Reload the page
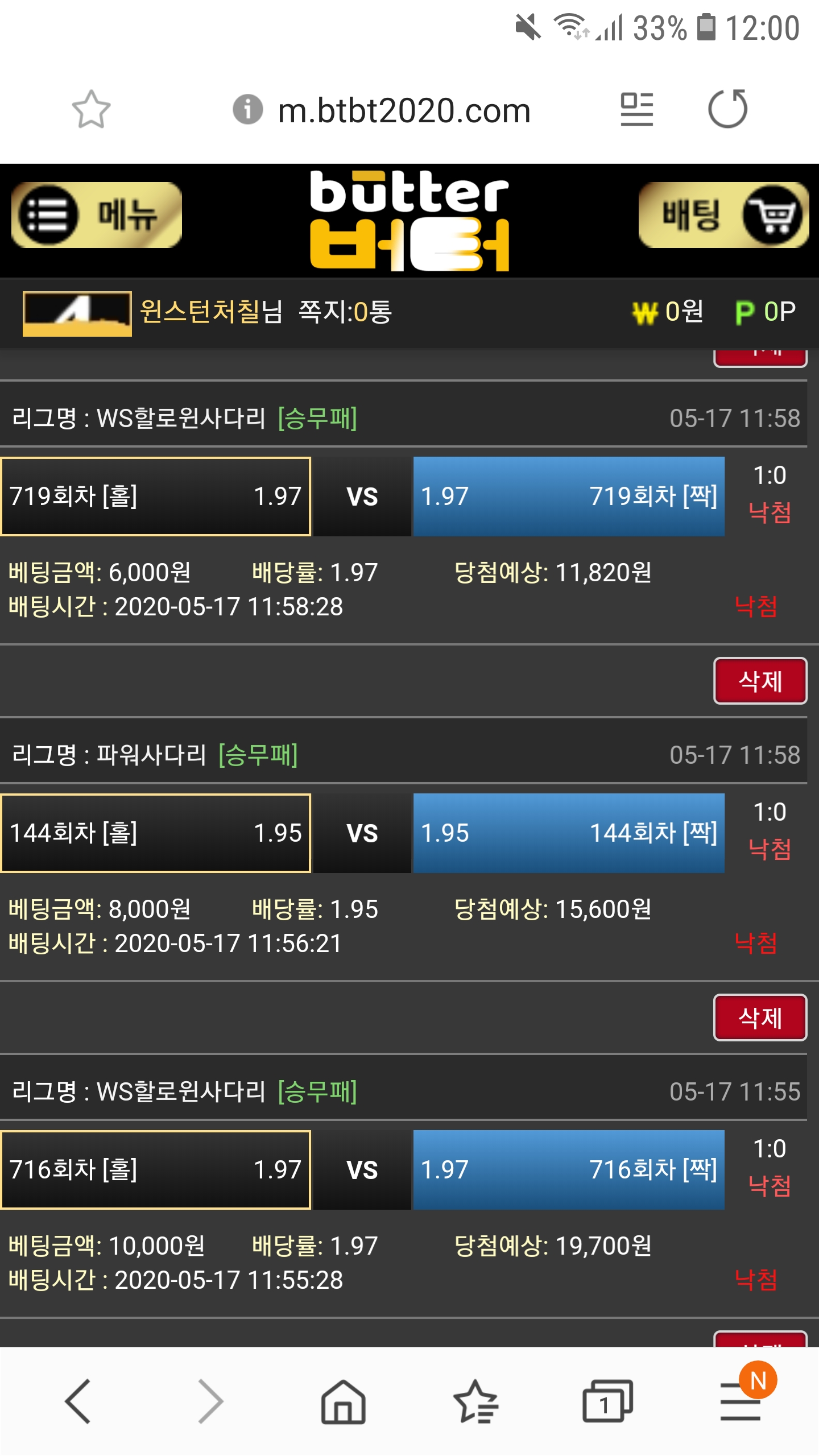Viewport: 819px width, 1456px height. click(727, 109)
